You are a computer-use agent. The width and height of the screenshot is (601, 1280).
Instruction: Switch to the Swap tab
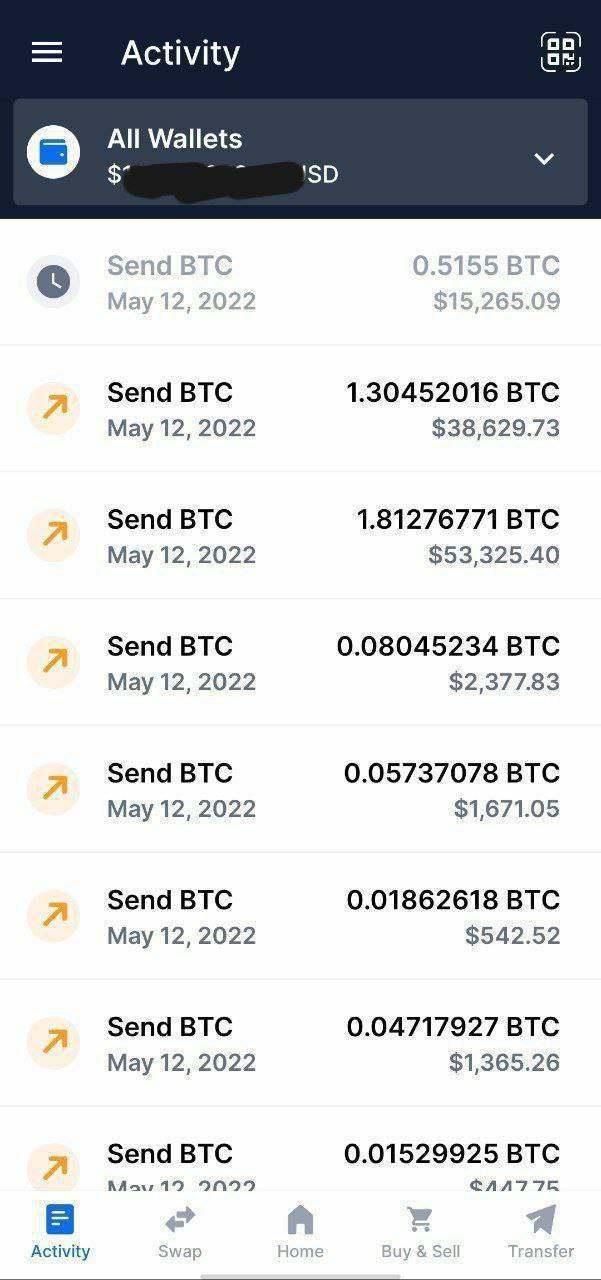tap(180, 1233)
